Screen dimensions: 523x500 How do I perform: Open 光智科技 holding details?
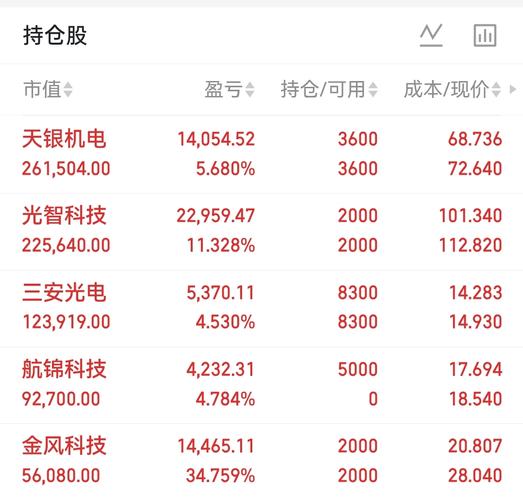(x=262, y=231)
